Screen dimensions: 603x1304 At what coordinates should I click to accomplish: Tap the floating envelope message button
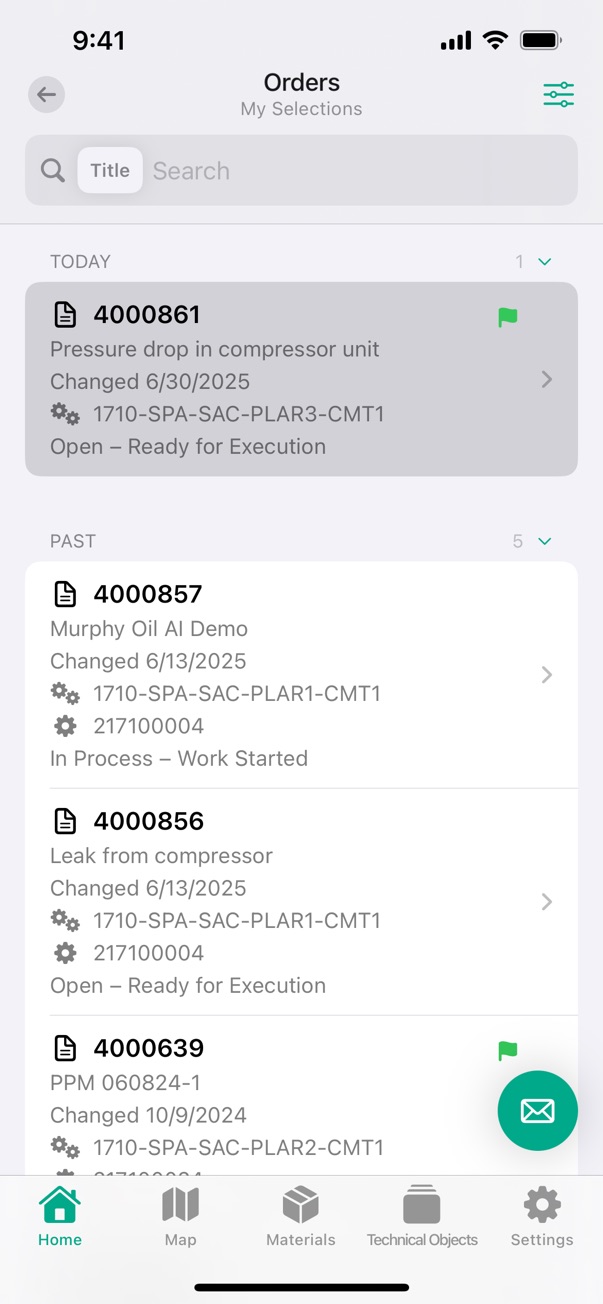point(538,1111)
